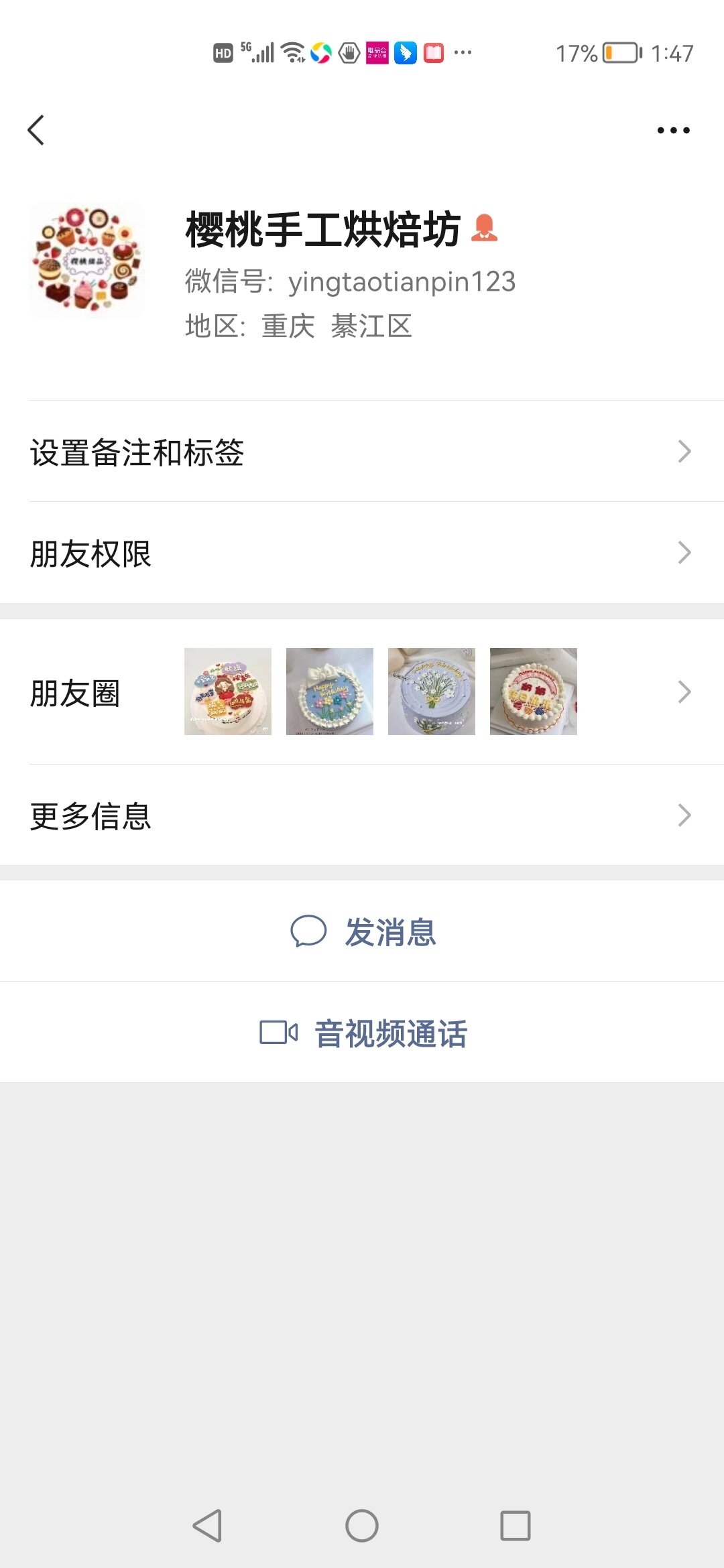Open 朋友权限 settings
724x1568 pixels.
pos(362,553)
